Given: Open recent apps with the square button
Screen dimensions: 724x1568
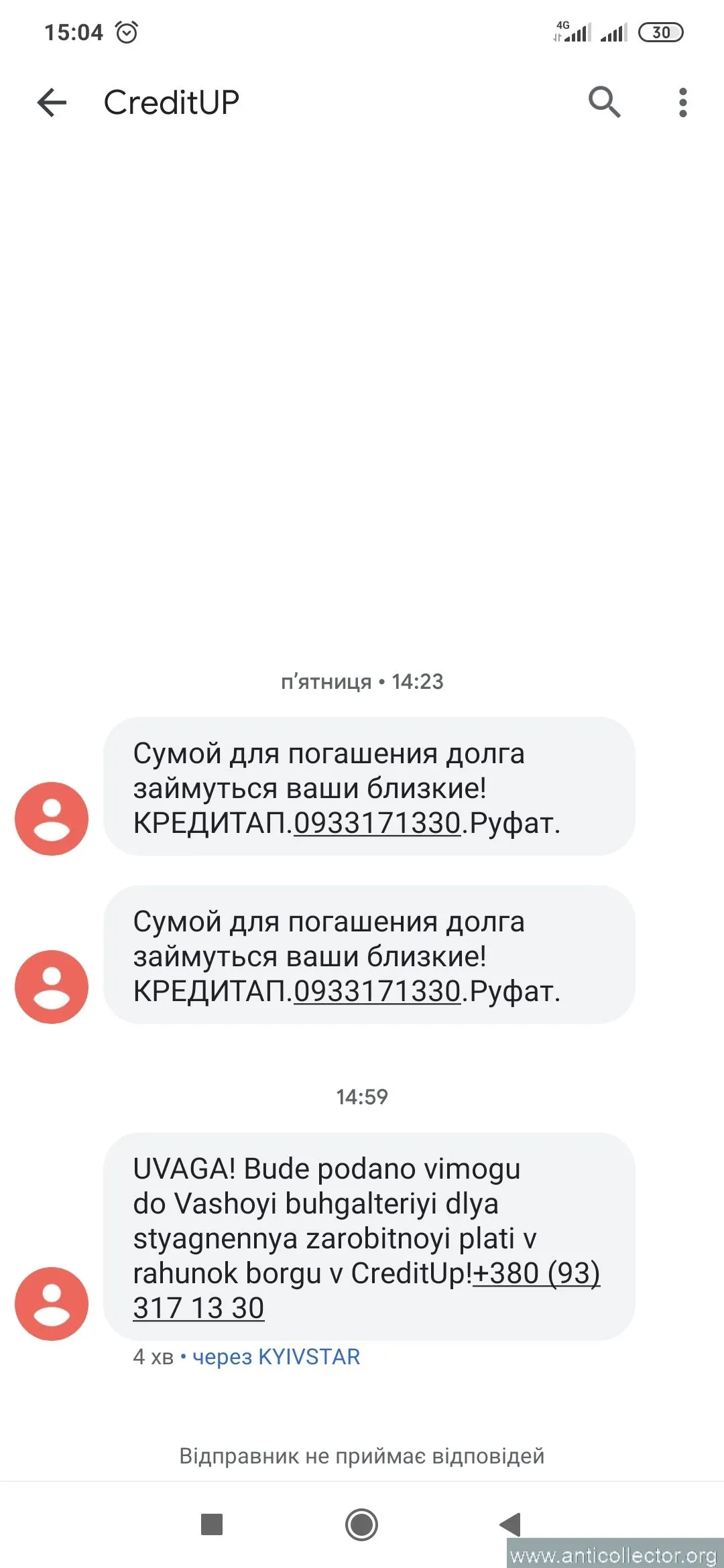Looking at the screenshot, I should click(212, 1524).
